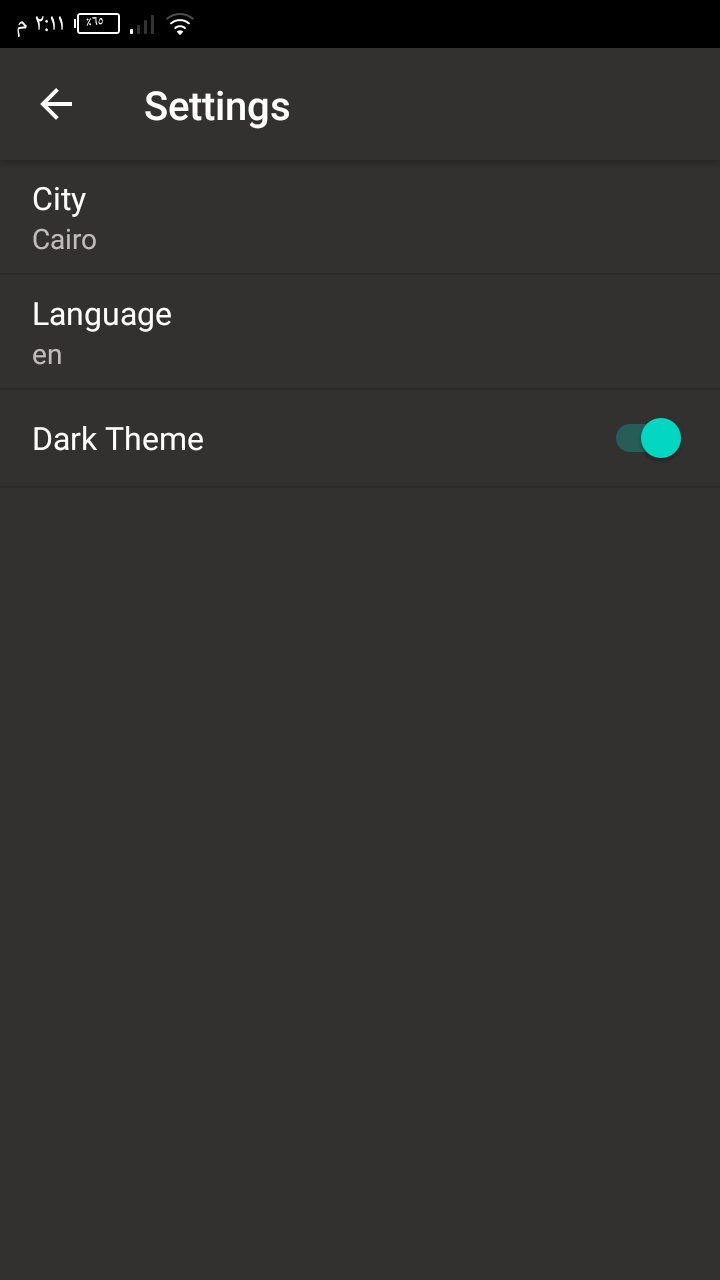Open the City selection set to Cairo
The image size is (720, 1280).
coord(360,217)
